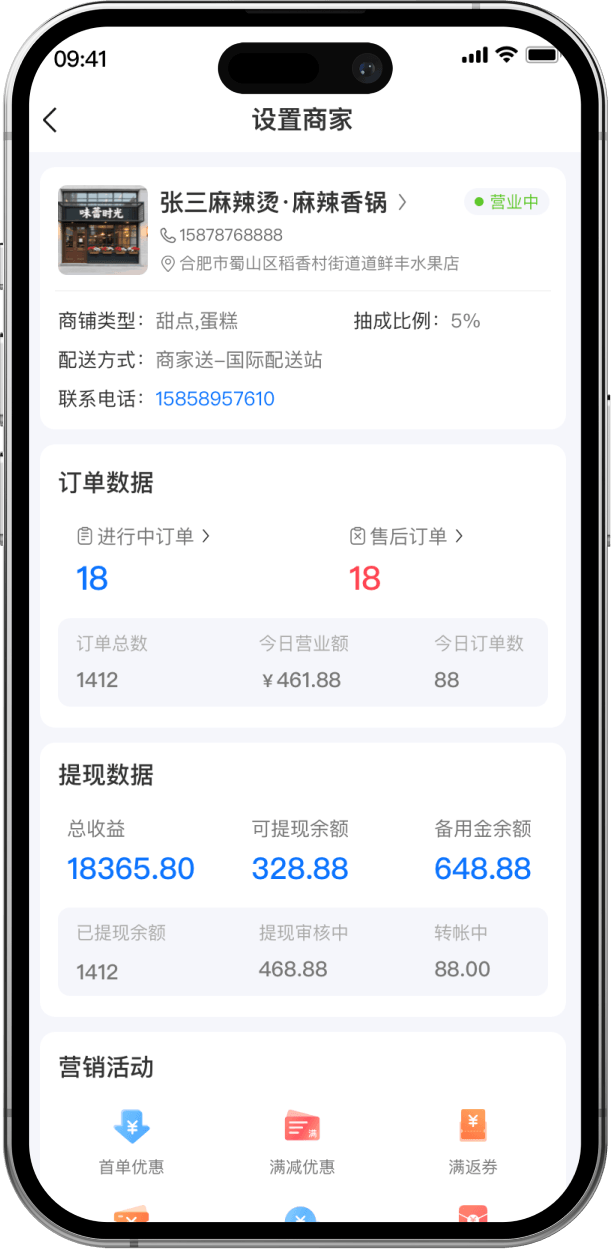This screenshot has height=1252, width=611.
Task: Open 首单优惠 marketing activity
Action: point(131,1139)
